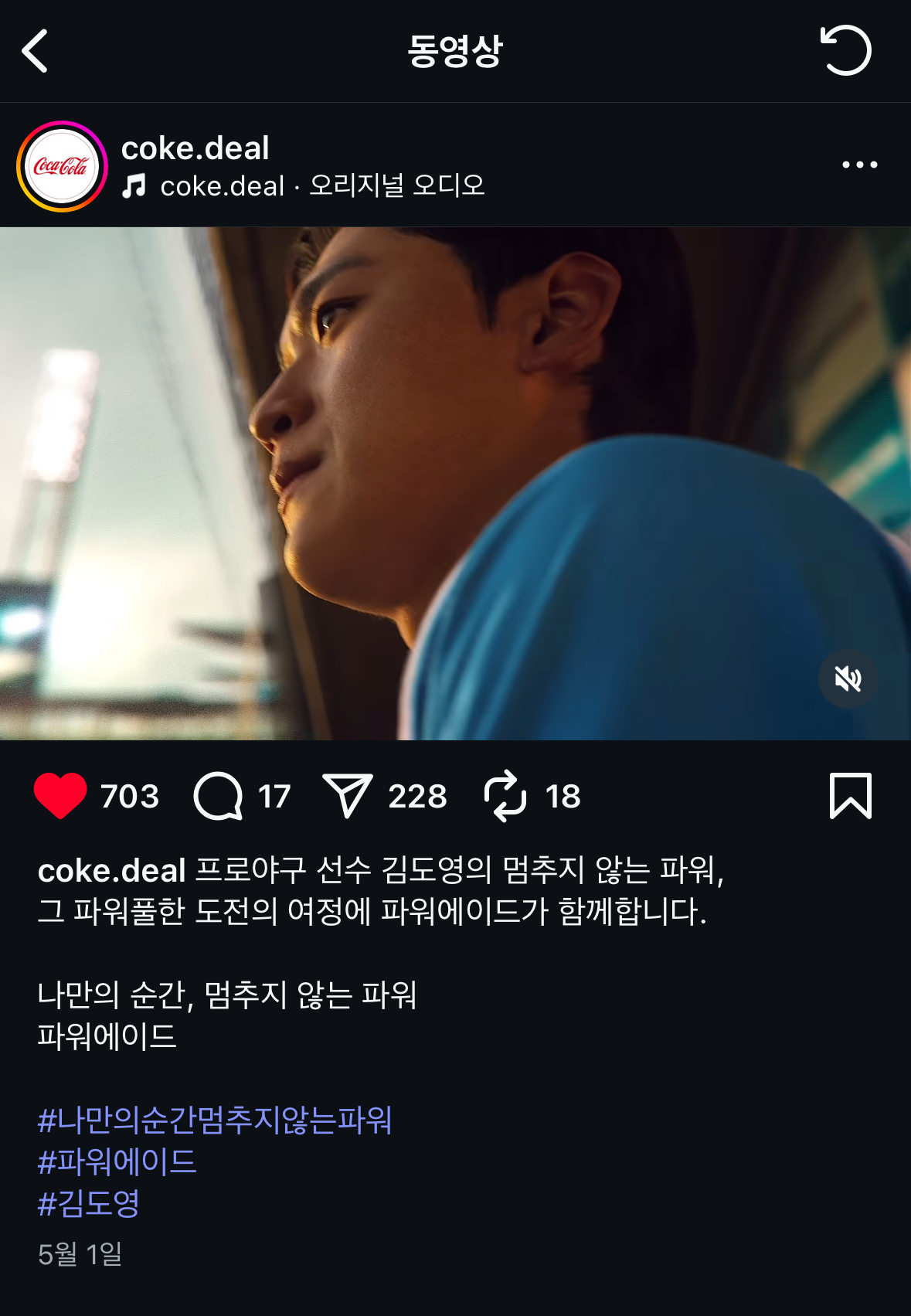Open the comments on this reel
This screenshot has height=1316, width=911.
[218, 795]
